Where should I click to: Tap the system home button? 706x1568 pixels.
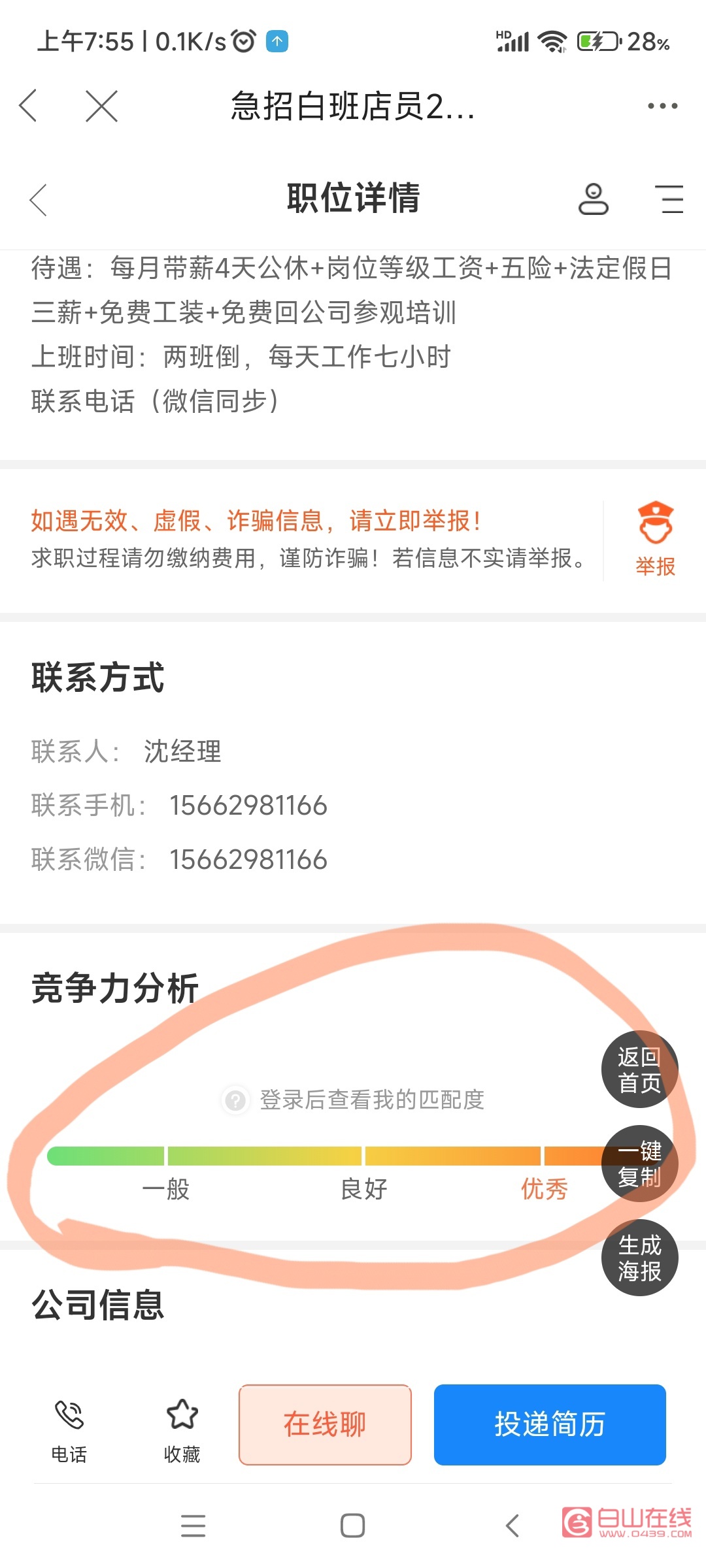(353, 1526)
